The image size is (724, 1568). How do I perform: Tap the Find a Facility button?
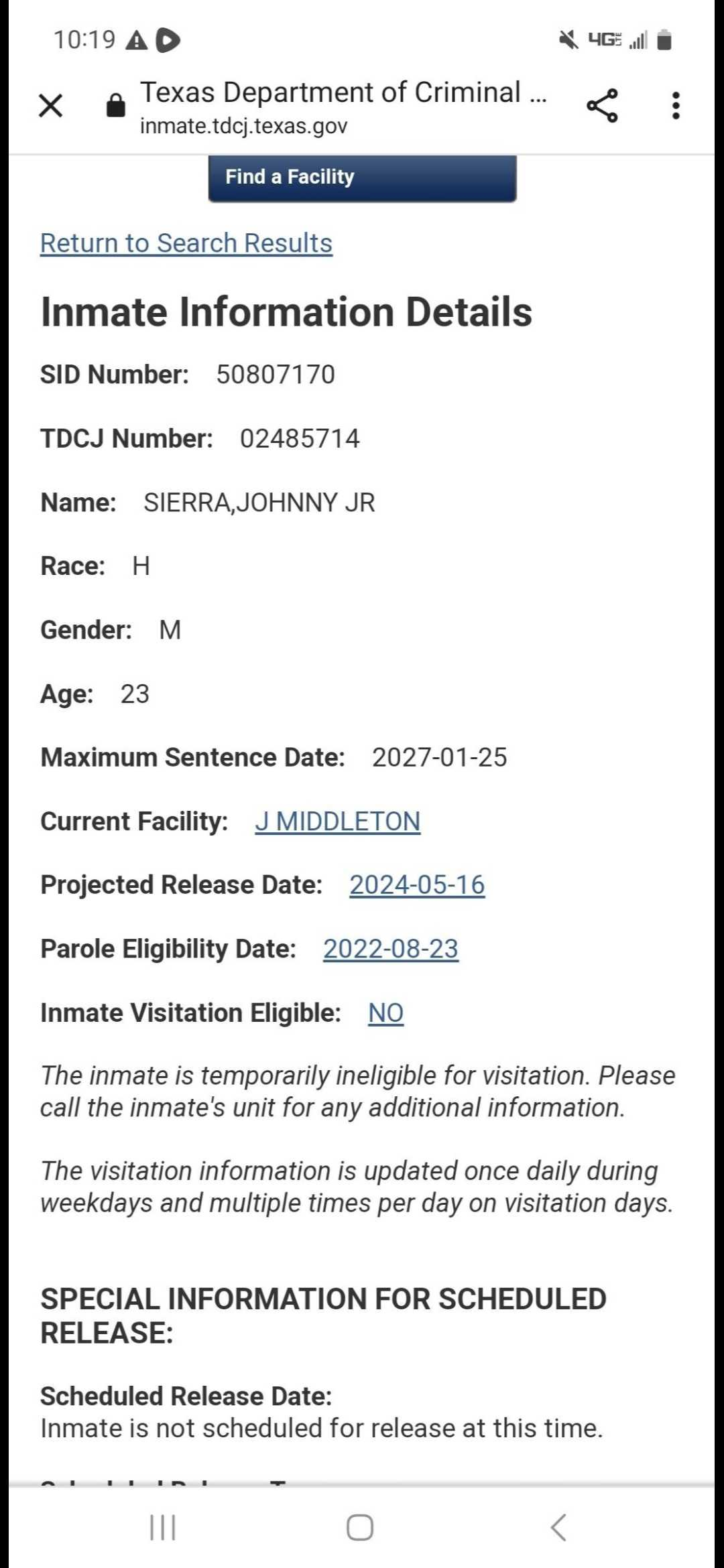click(362, 178)
